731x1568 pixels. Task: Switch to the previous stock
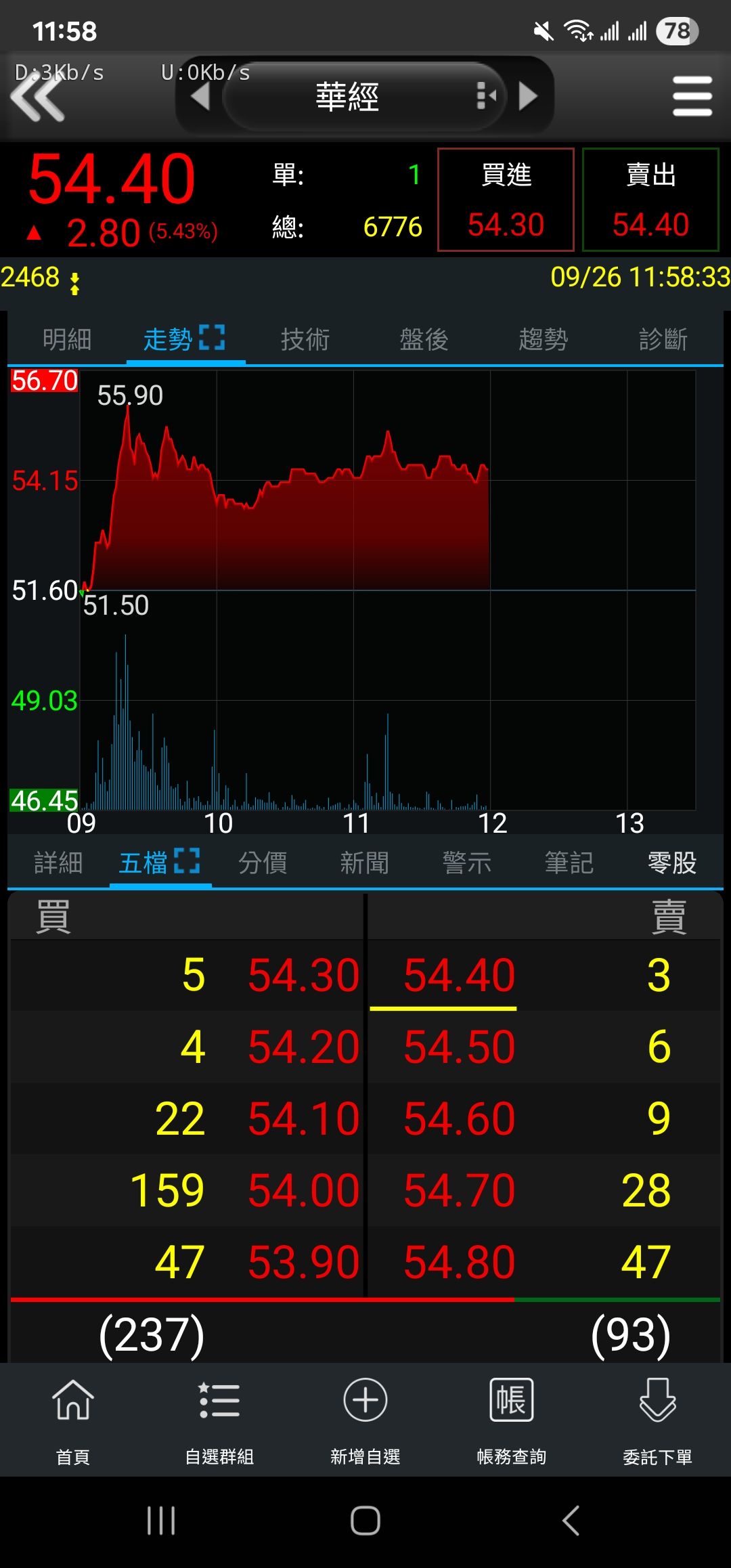tap(200, 97)
